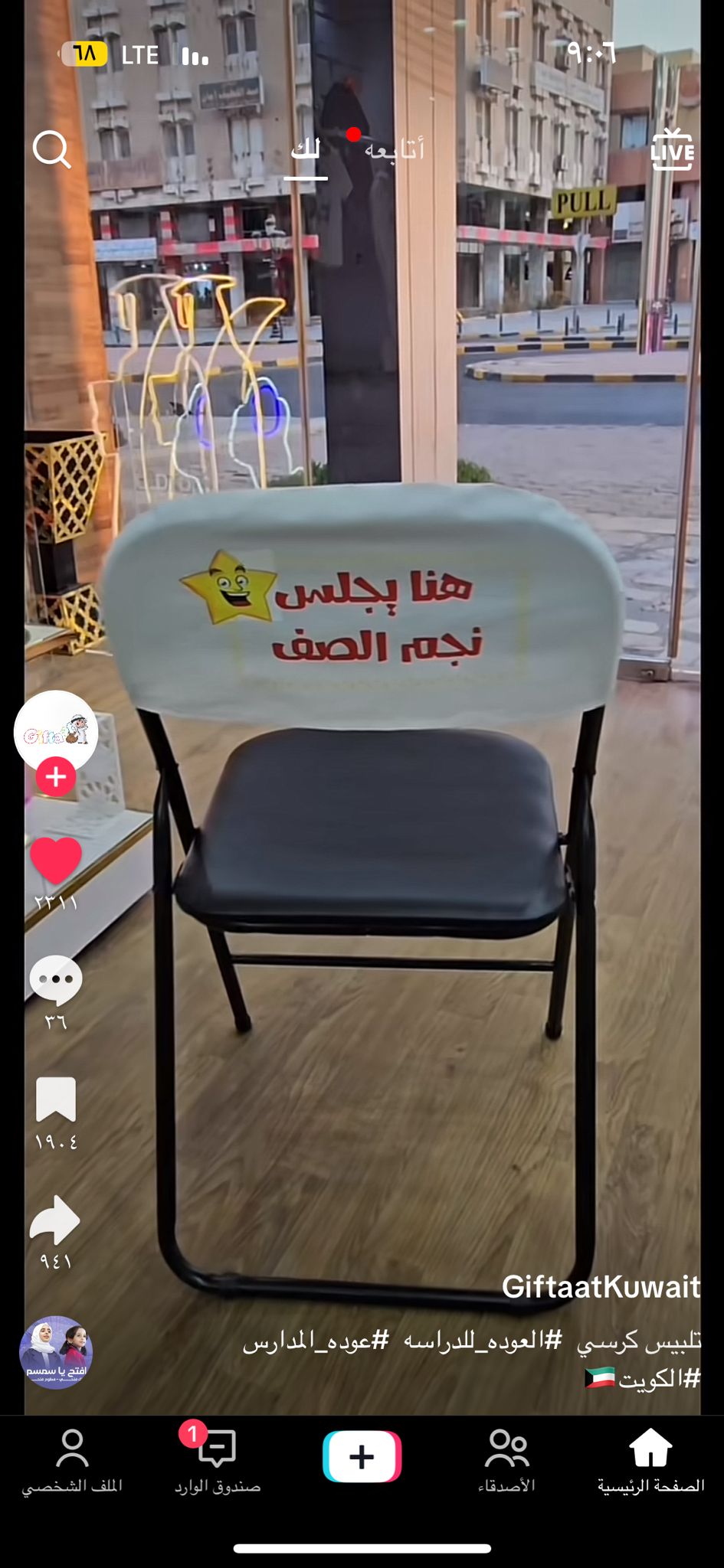Open the comments bubble icon

(x=56, y=980)
